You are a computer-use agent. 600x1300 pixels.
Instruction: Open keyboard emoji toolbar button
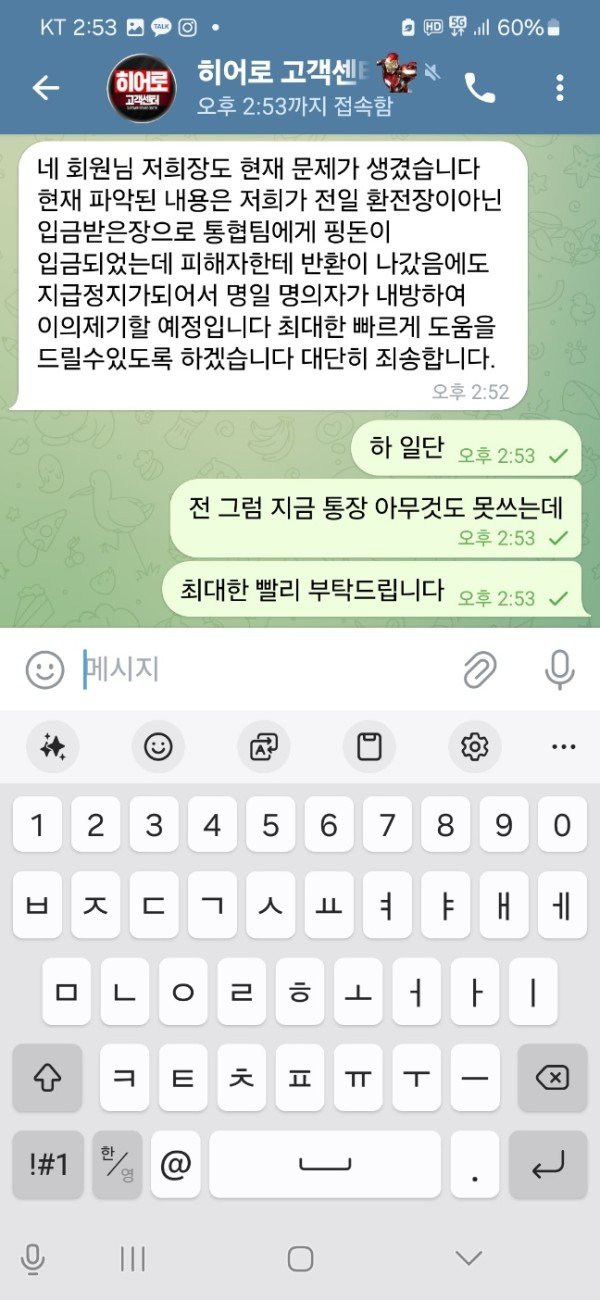(158, 746)
